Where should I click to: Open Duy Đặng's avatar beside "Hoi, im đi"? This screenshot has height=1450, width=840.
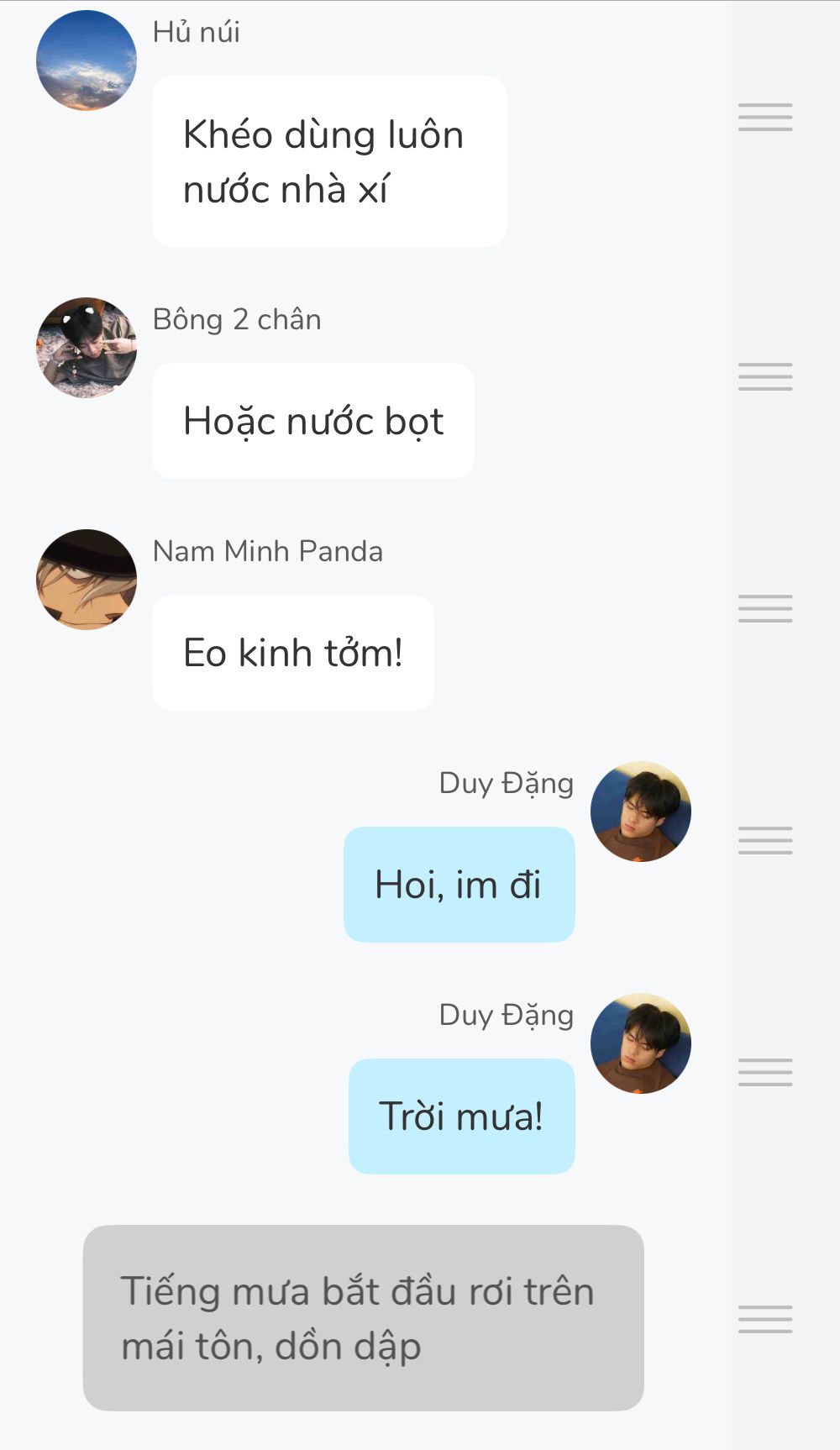(x=640, y=812)
